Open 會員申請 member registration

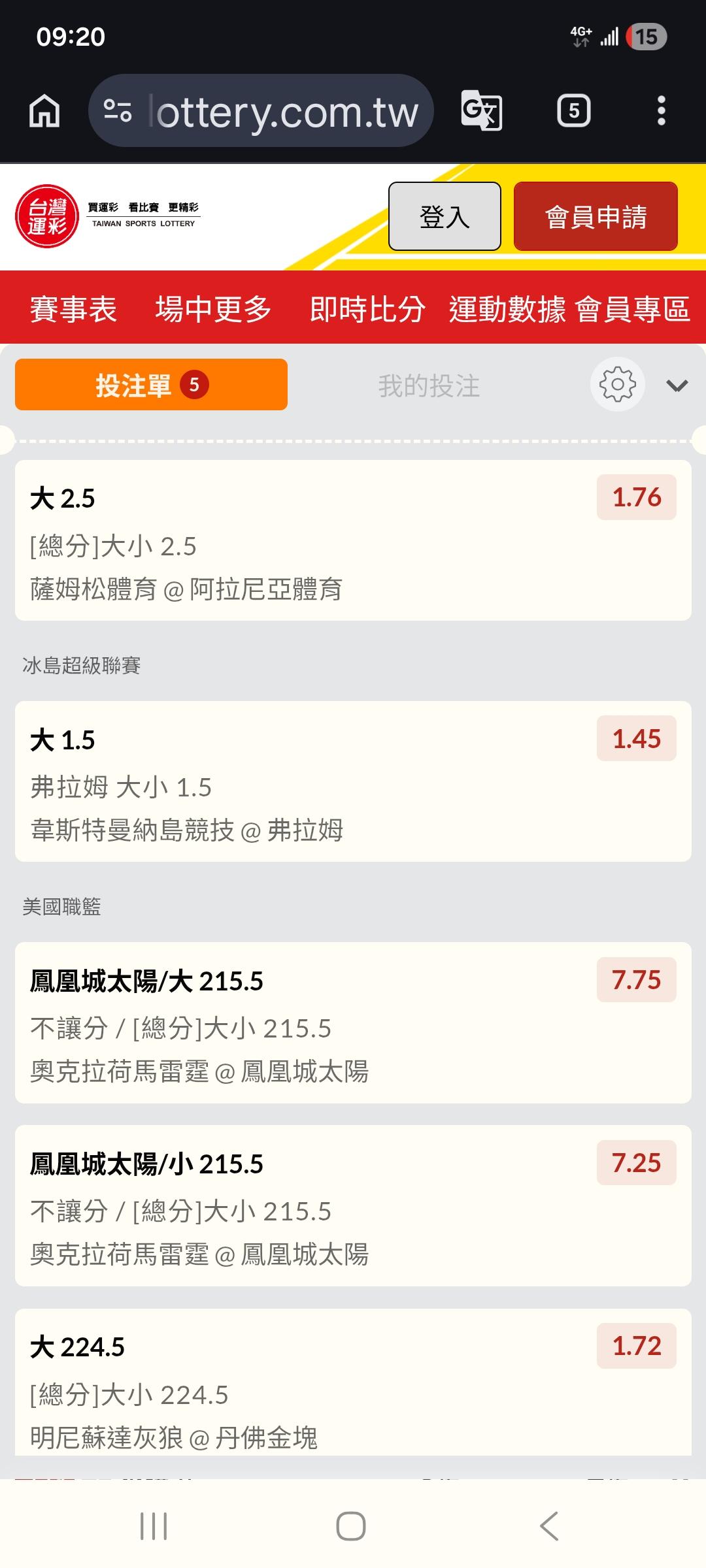click(596, 216)
